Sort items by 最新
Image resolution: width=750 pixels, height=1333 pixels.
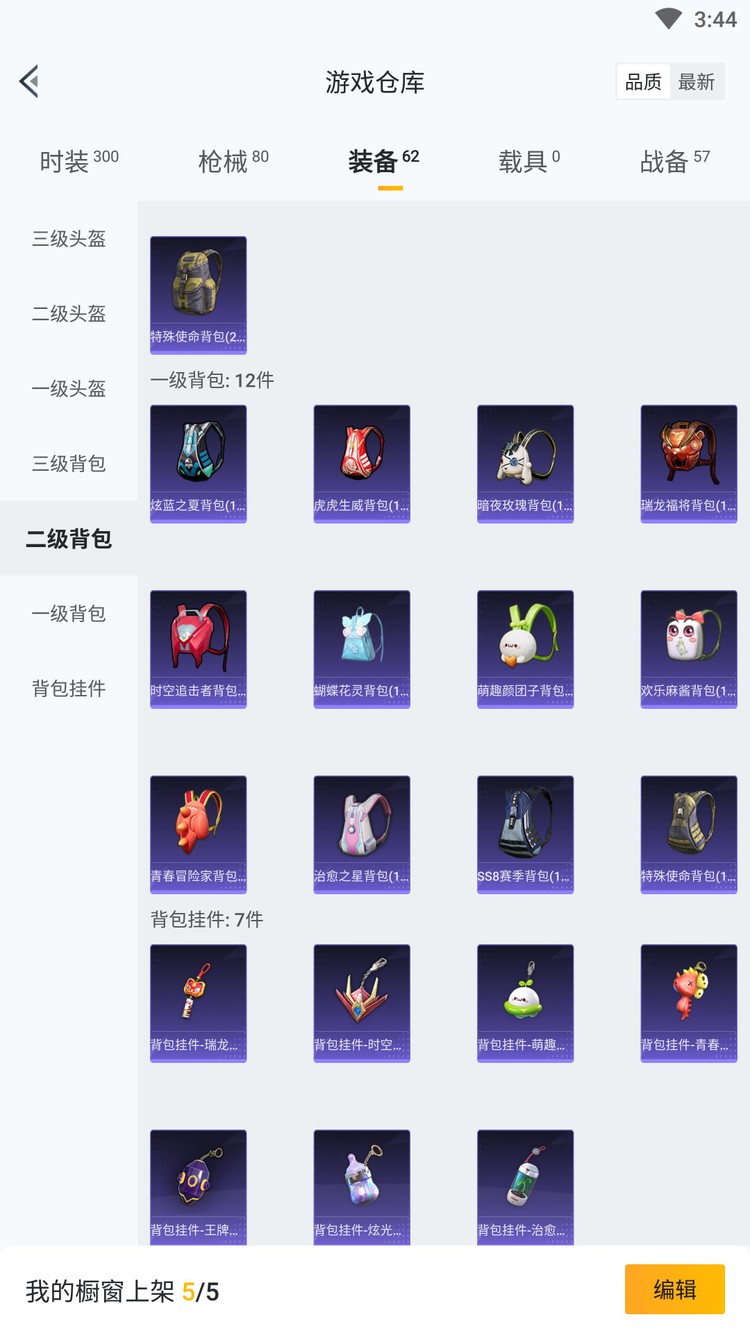pyautogui.click(x=696, y=82)
